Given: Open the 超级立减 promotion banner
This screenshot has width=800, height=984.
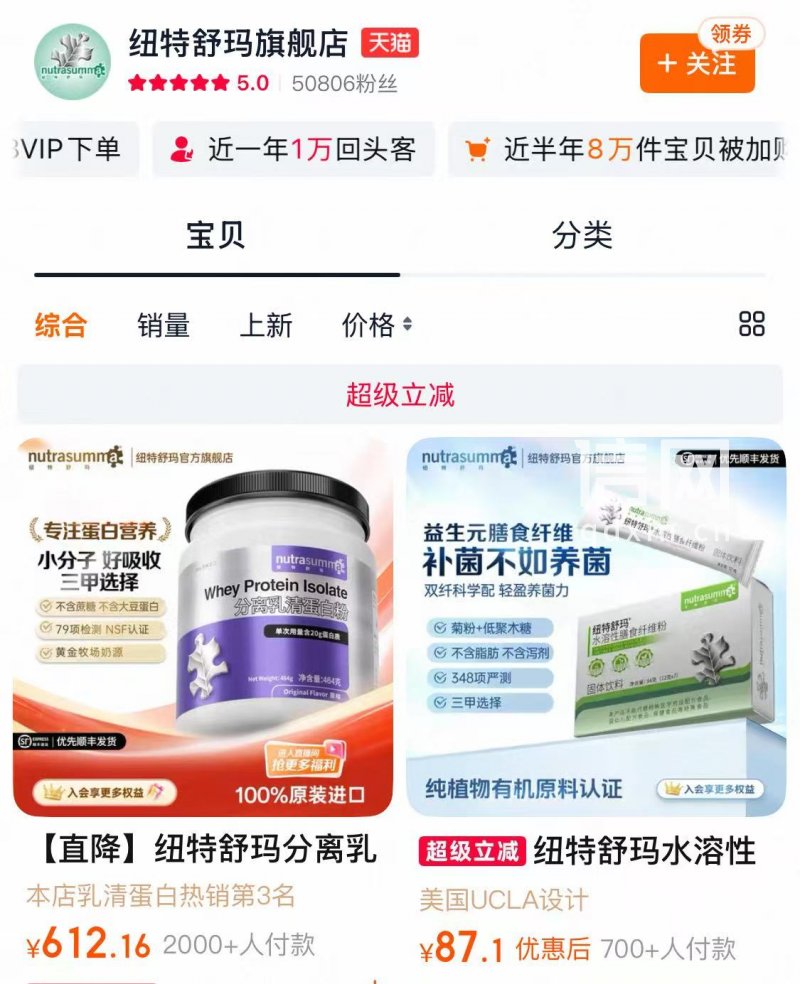Looking at the screenshot, I should pyautogui.click(x=400, y=394).
